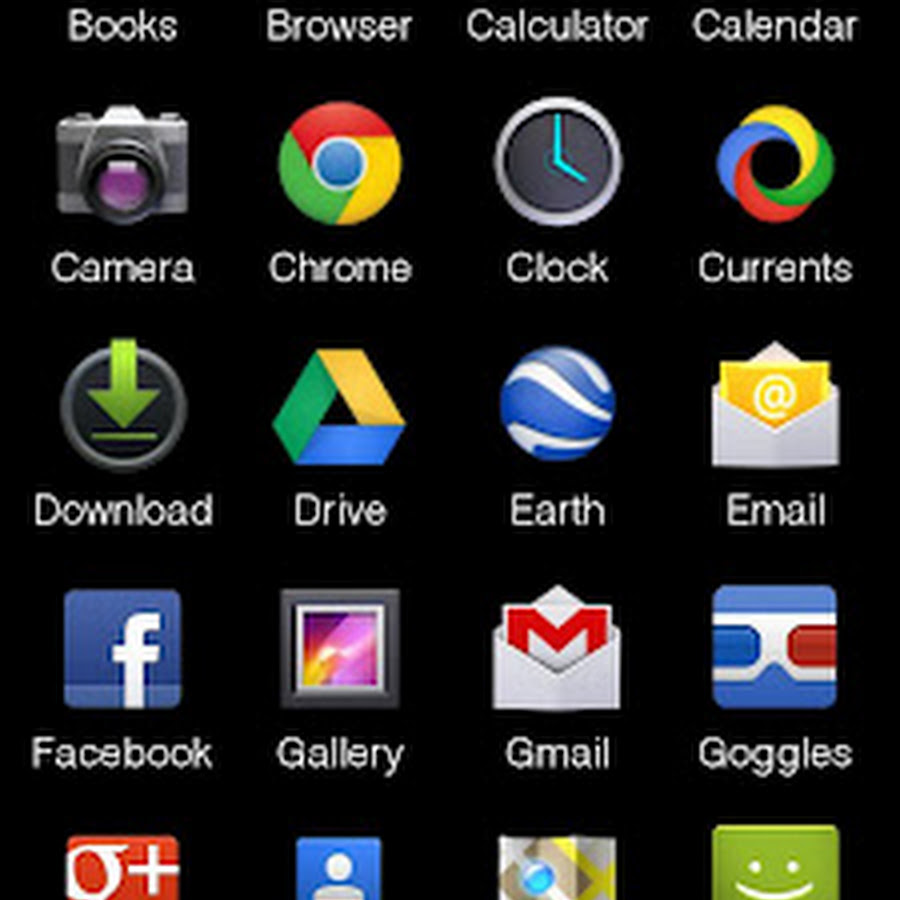Open the green smiley face app

click(x=775, y=864)
